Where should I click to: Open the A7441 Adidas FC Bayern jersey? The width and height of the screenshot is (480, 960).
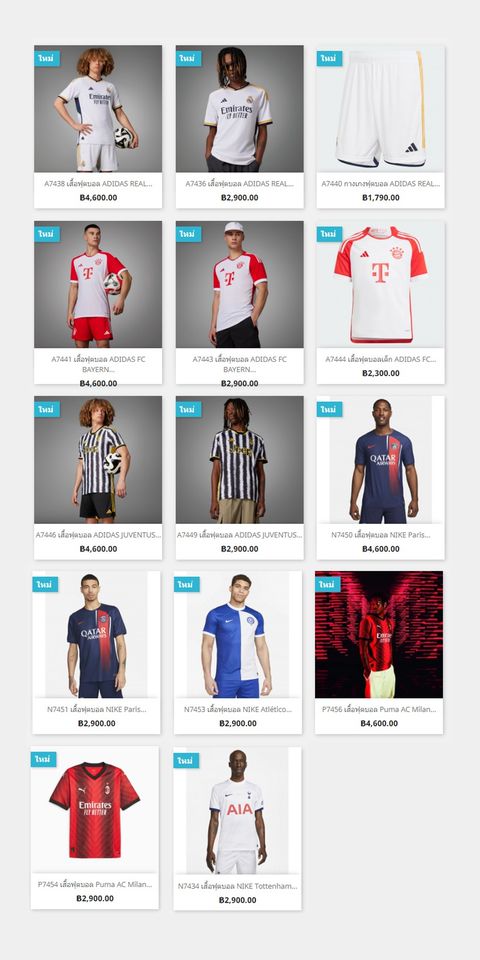[x=98, y=302]
